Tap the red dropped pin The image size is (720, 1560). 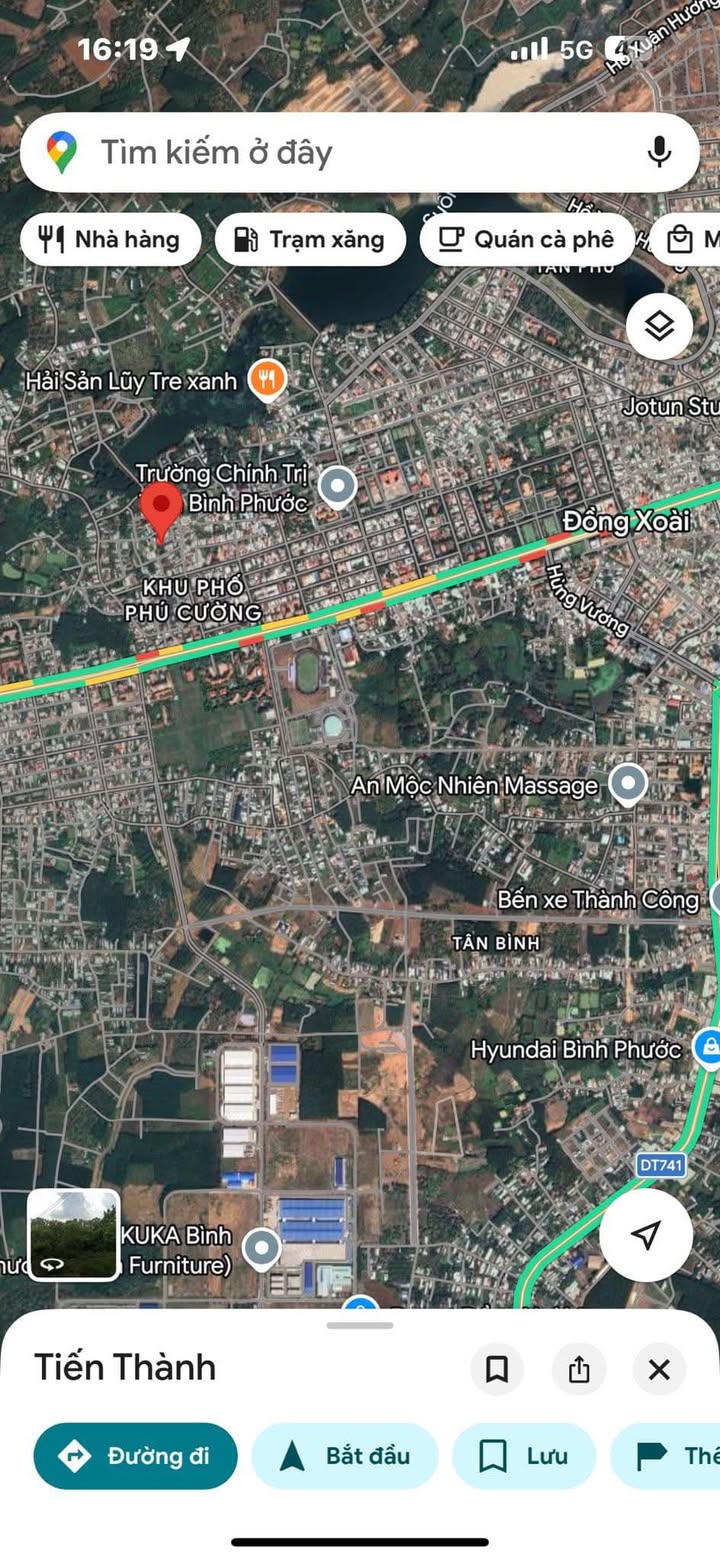click(x=160, y=508)
